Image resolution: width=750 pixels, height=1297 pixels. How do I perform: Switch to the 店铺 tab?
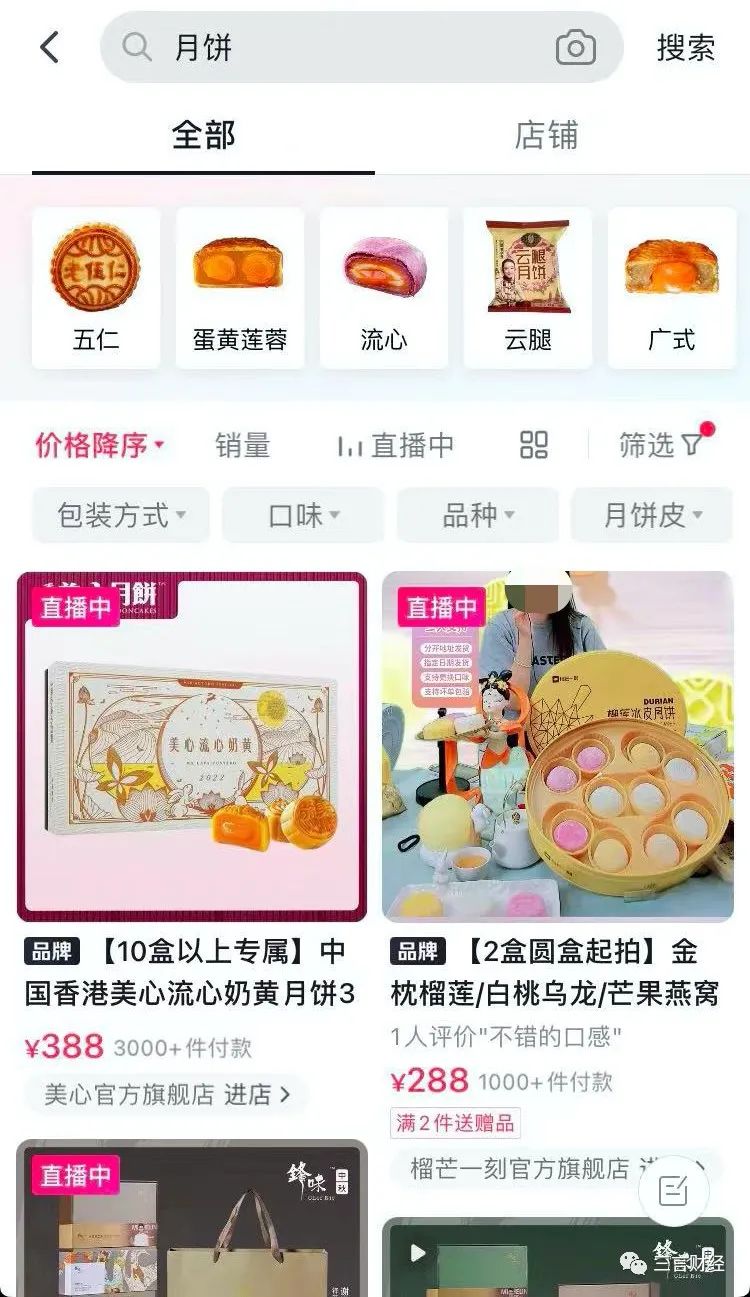[546, 135]
